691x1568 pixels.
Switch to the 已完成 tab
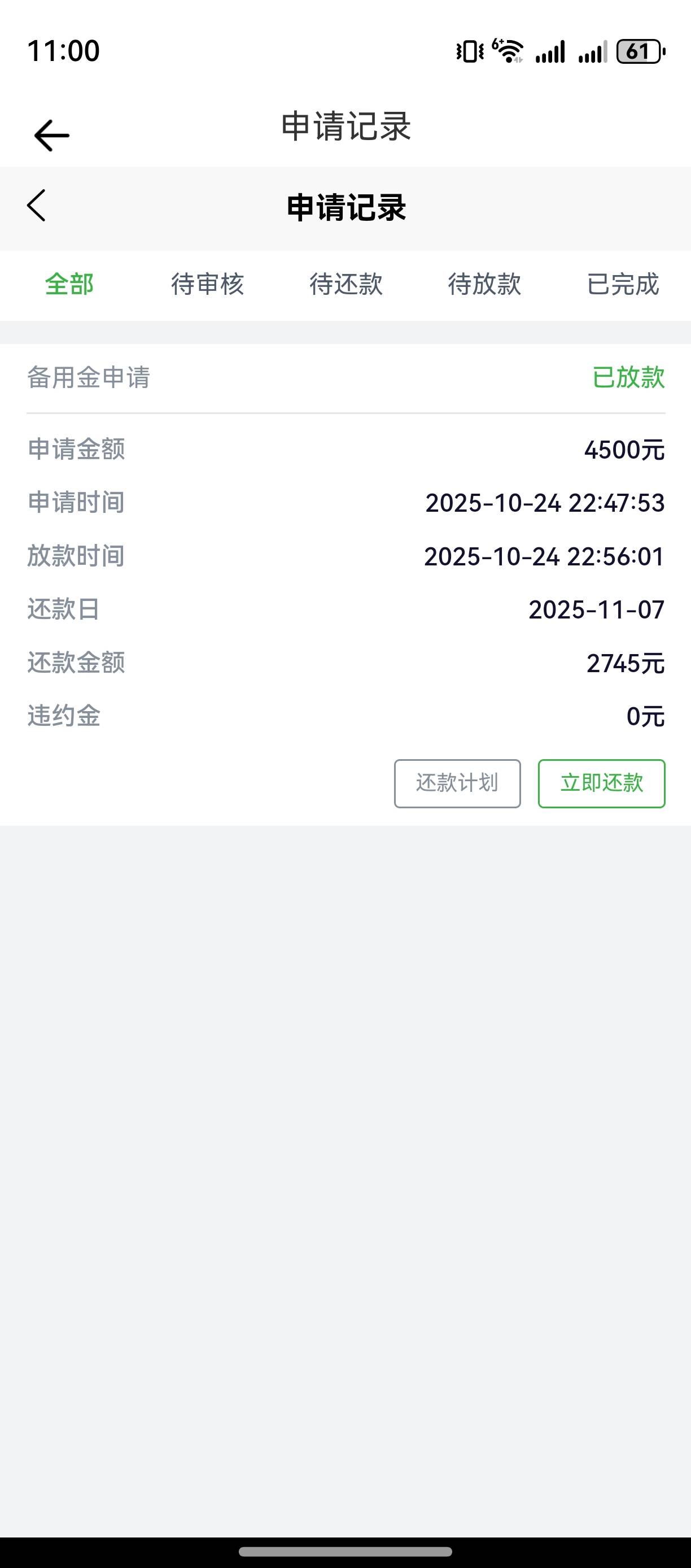click(x=623, y=284)
